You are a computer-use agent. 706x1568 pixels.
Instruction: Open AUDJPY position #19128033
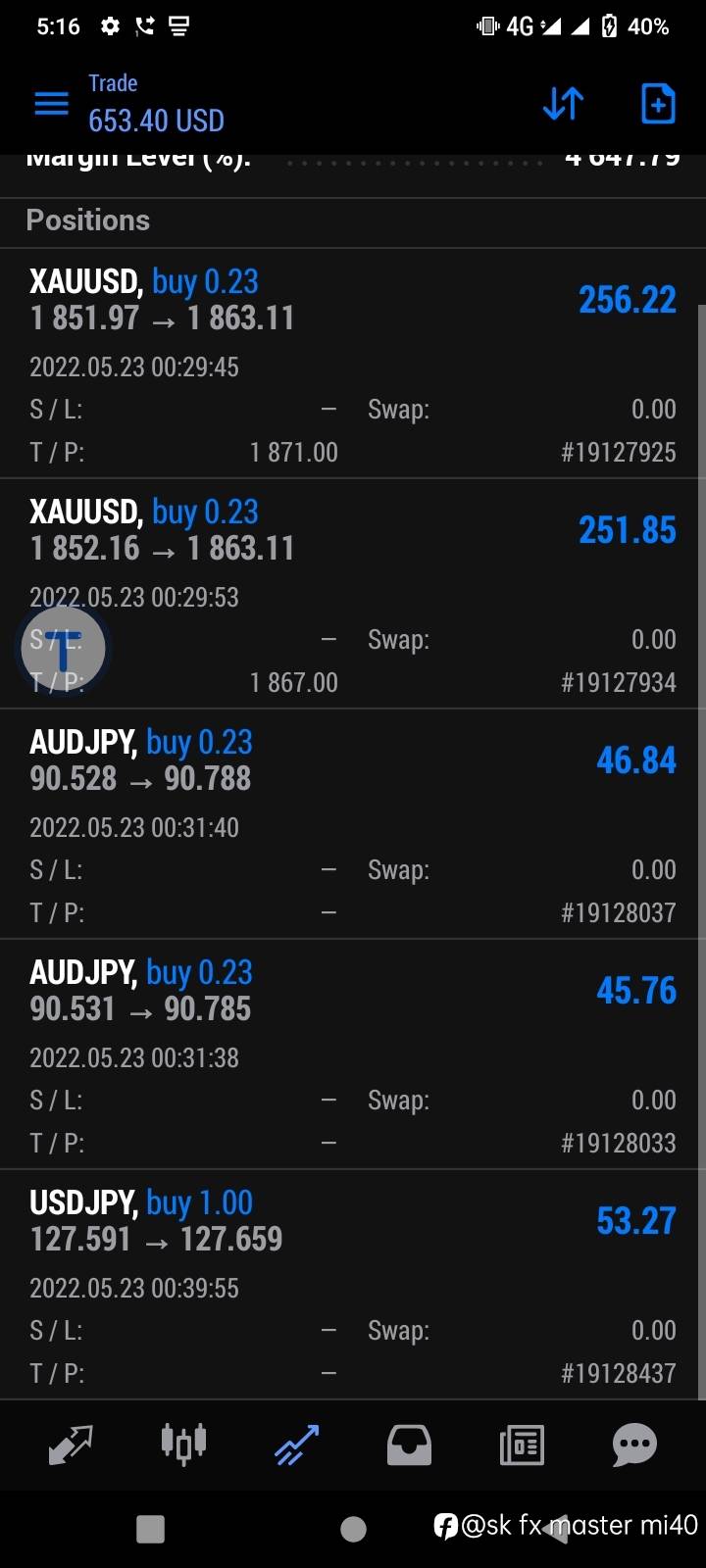tap(353, 1054)
